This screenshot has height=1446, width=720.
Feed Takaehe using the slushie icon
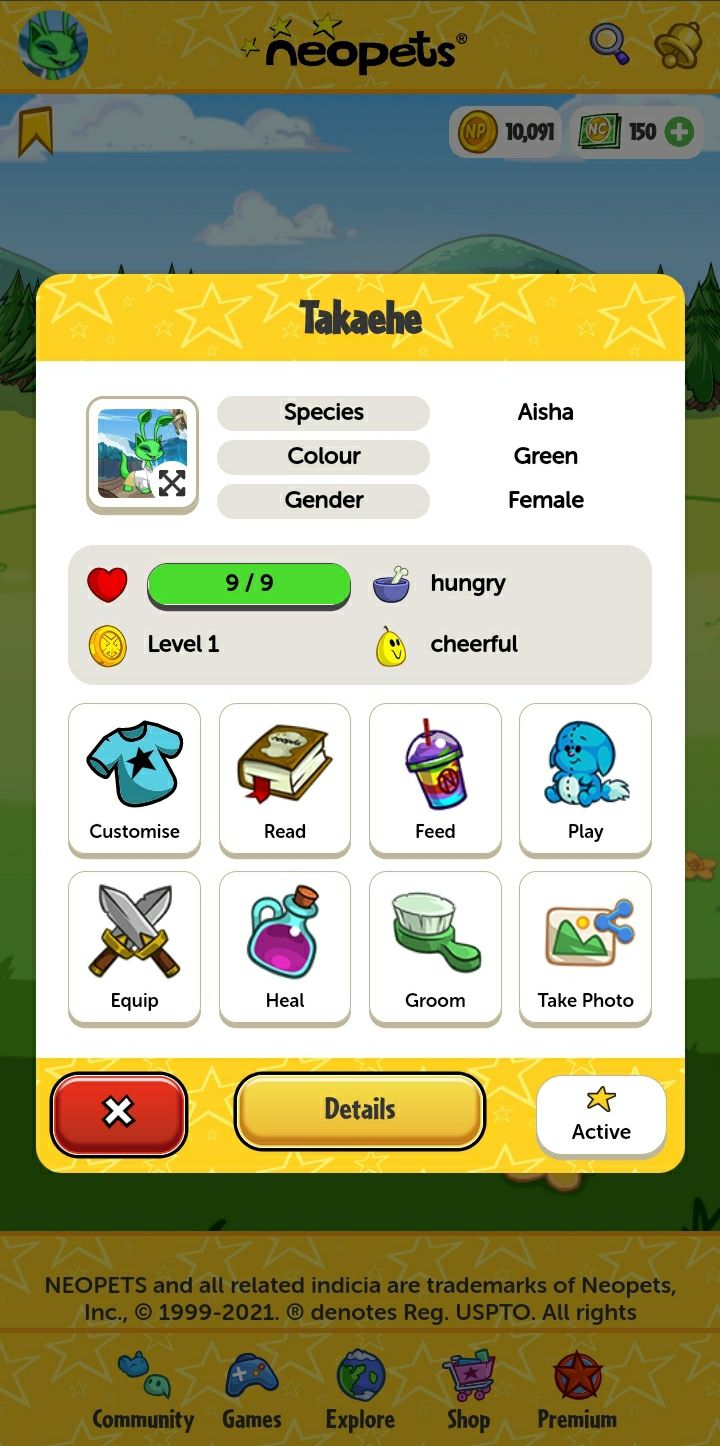[435, 778]
